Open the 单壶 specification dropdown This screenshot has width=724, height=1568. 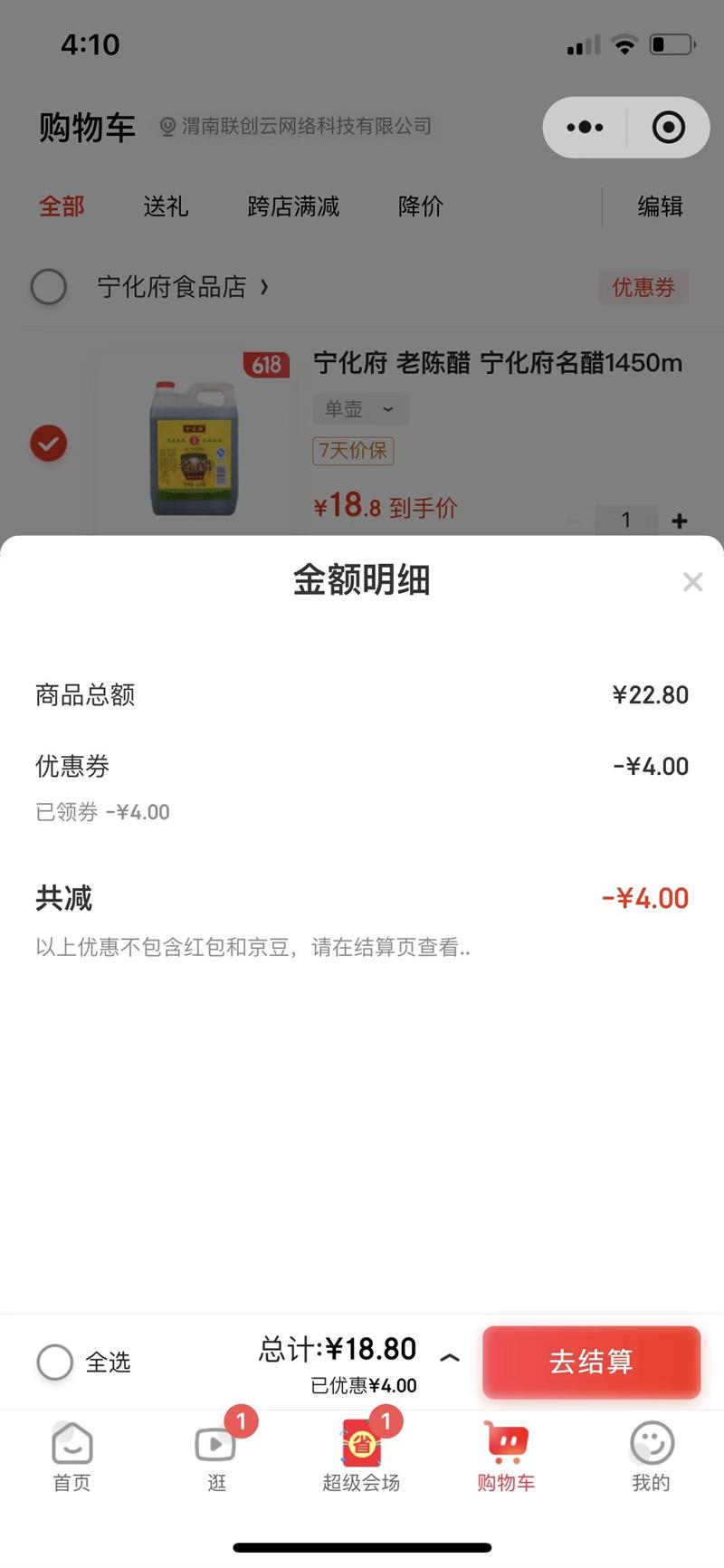(x=360, y=409)
